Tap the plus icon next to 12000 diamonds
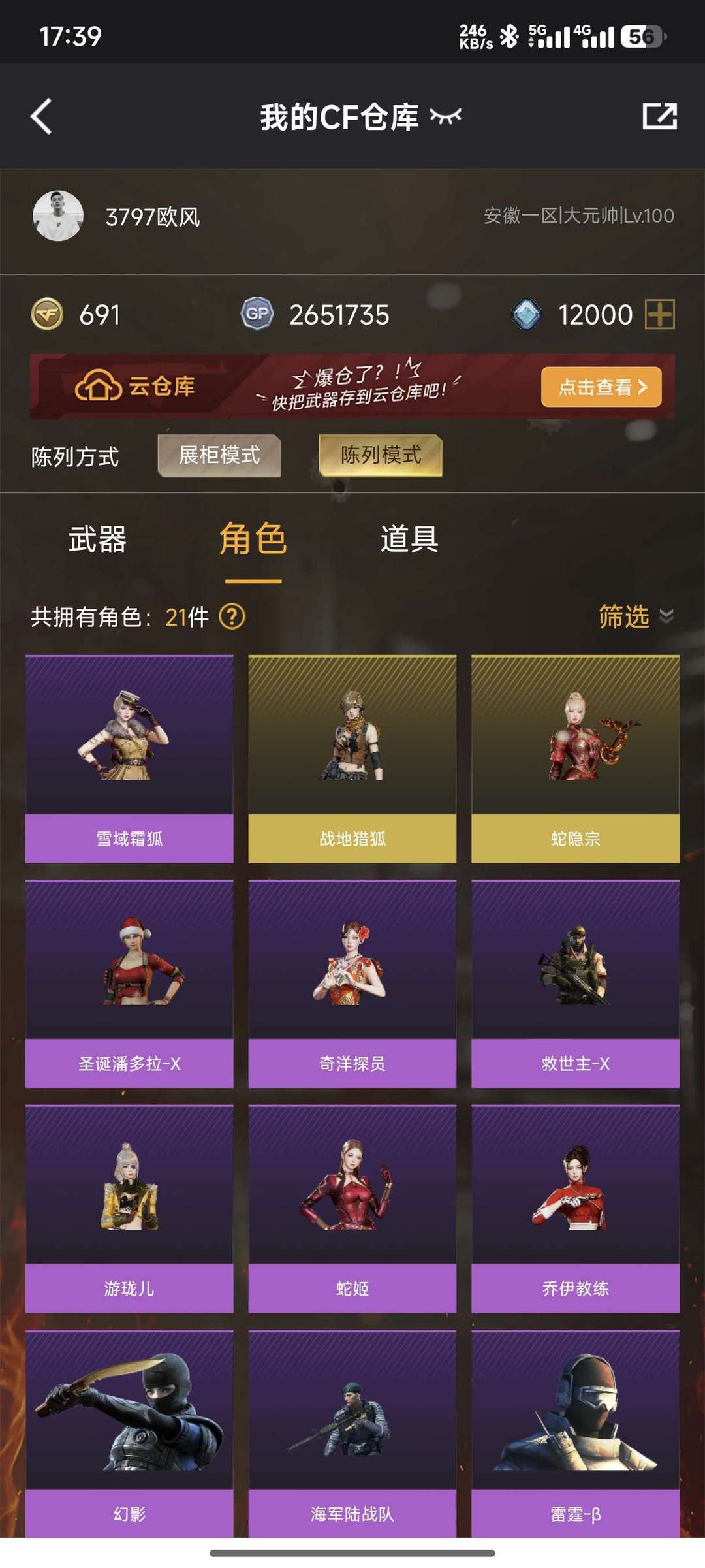This screenshot has height=1568, width=705. point(659,315)
